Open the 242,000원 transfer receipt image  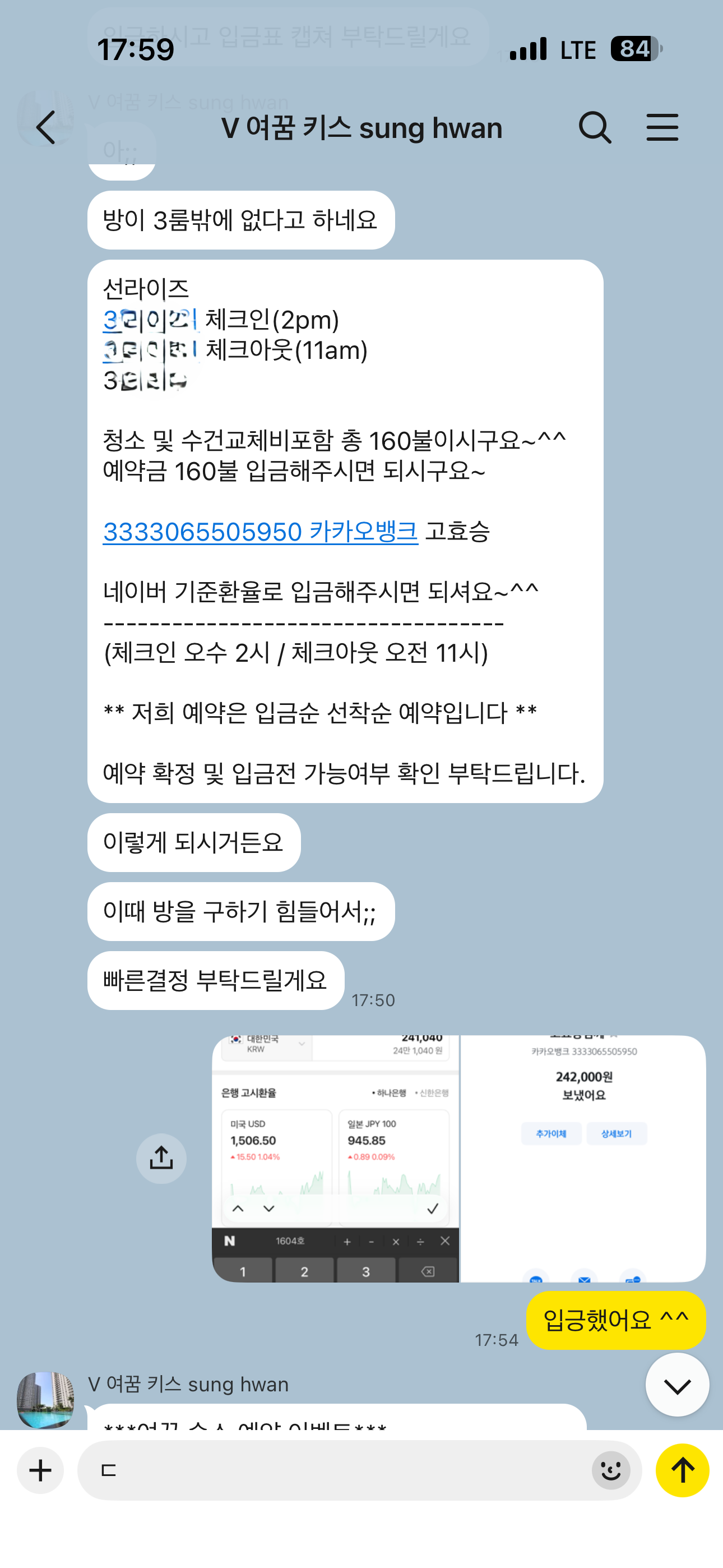click(x=583, y=1159)
